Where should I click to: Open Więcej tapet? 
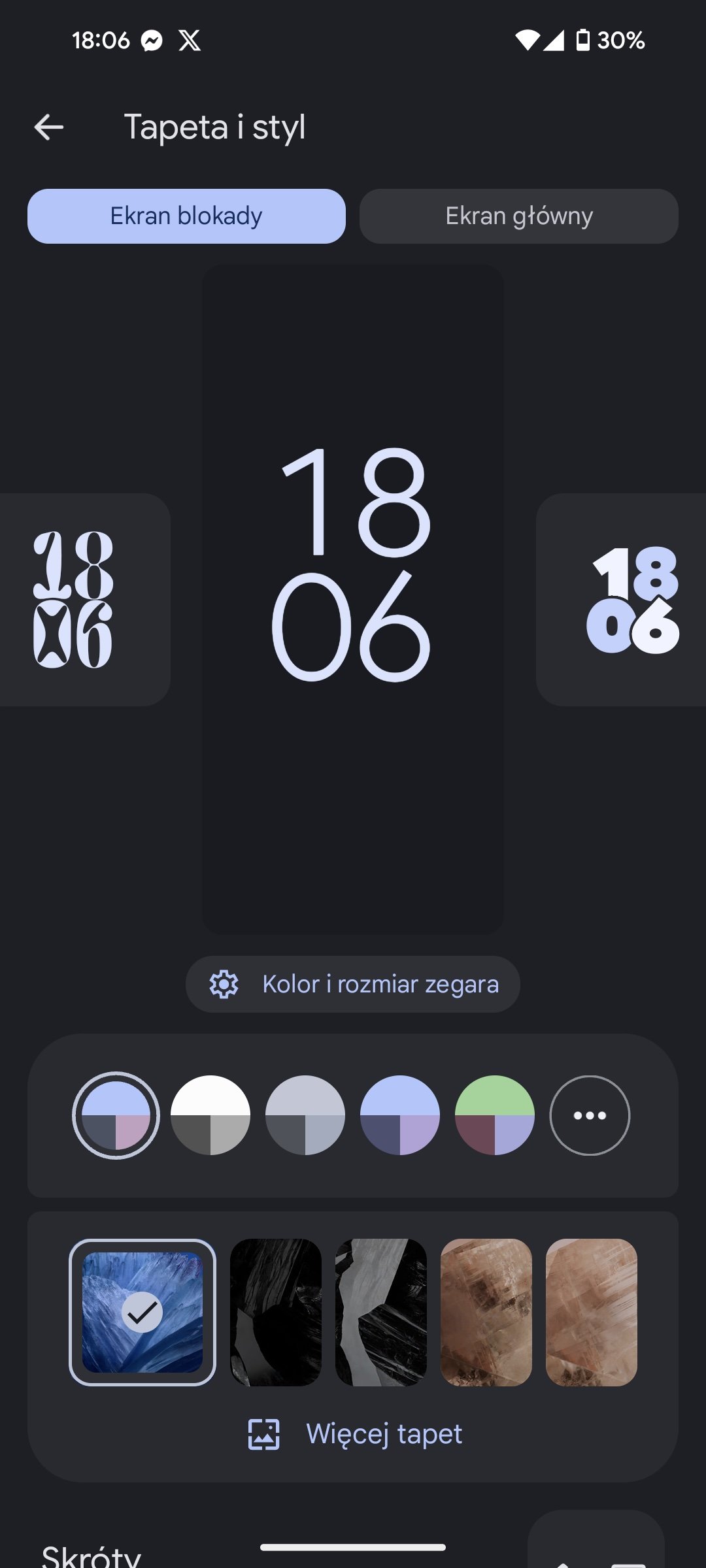pos(355,1434)
